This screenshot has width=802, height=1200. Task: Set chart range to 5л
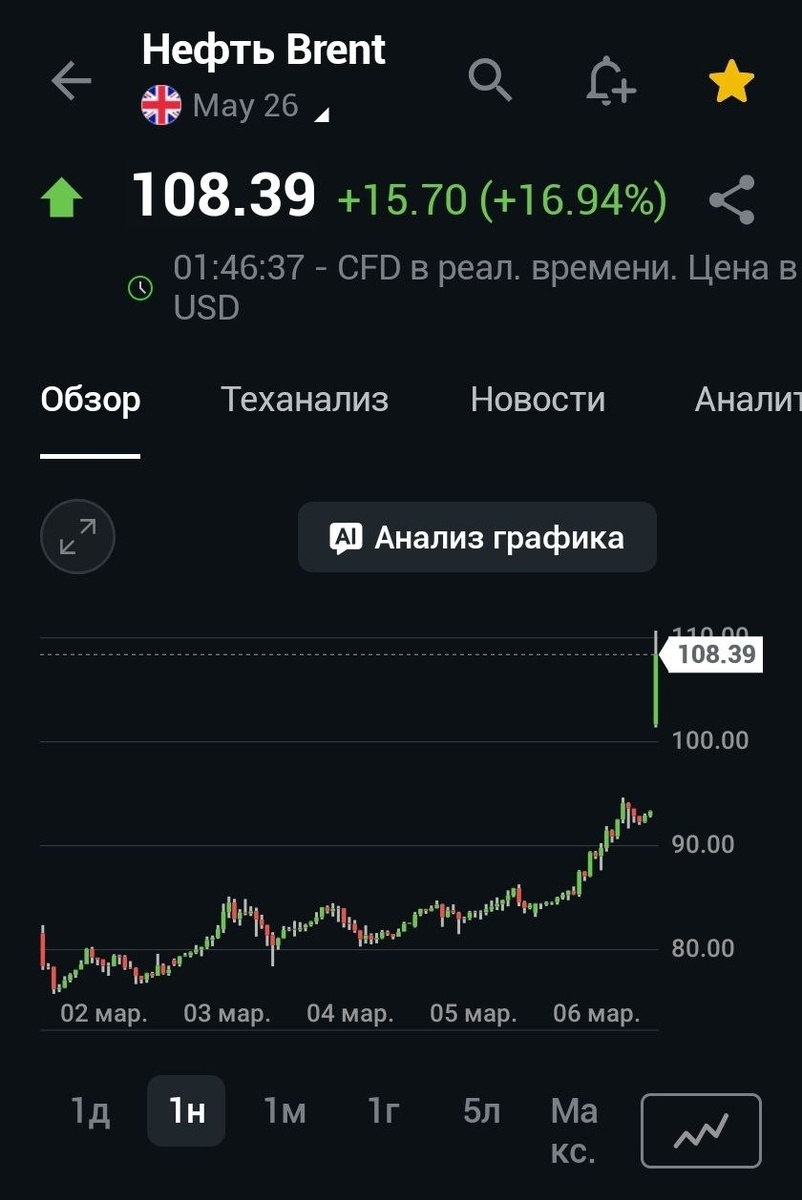pos(481,1111)
